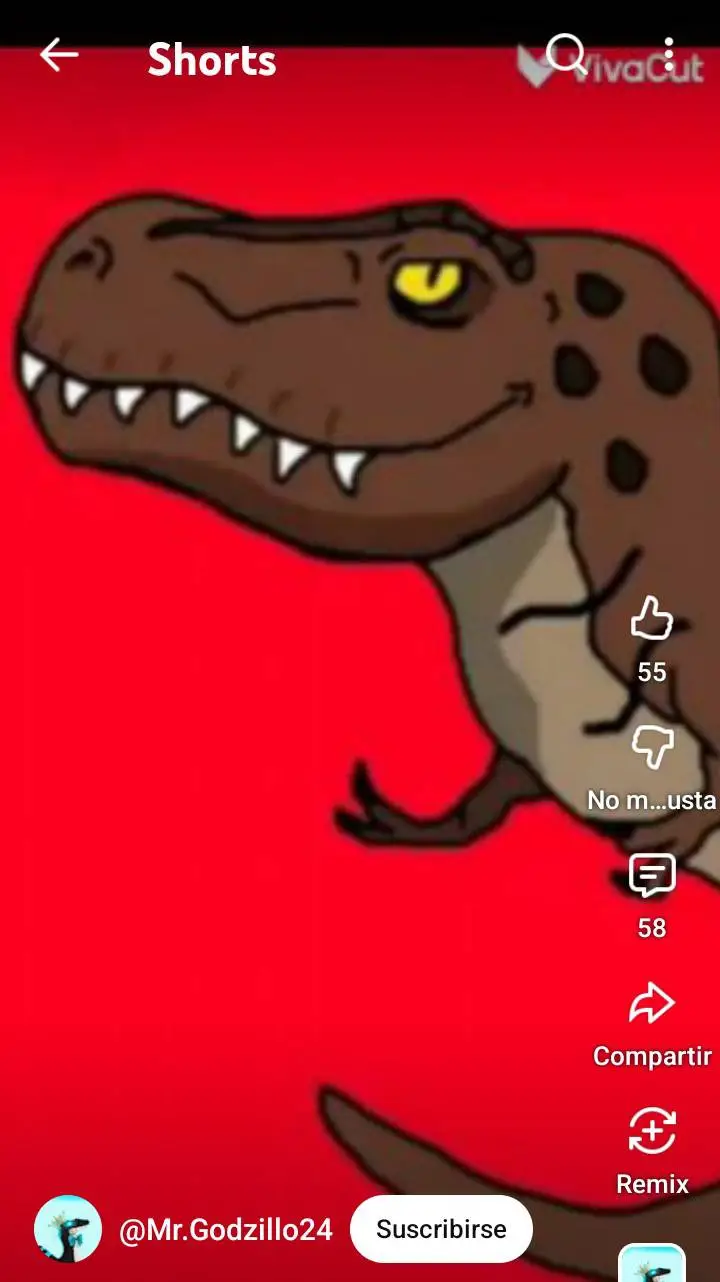Tap the thumbs-down dislike icon
This screenshot has height=1282, width=720.
(x=651, y=745)
